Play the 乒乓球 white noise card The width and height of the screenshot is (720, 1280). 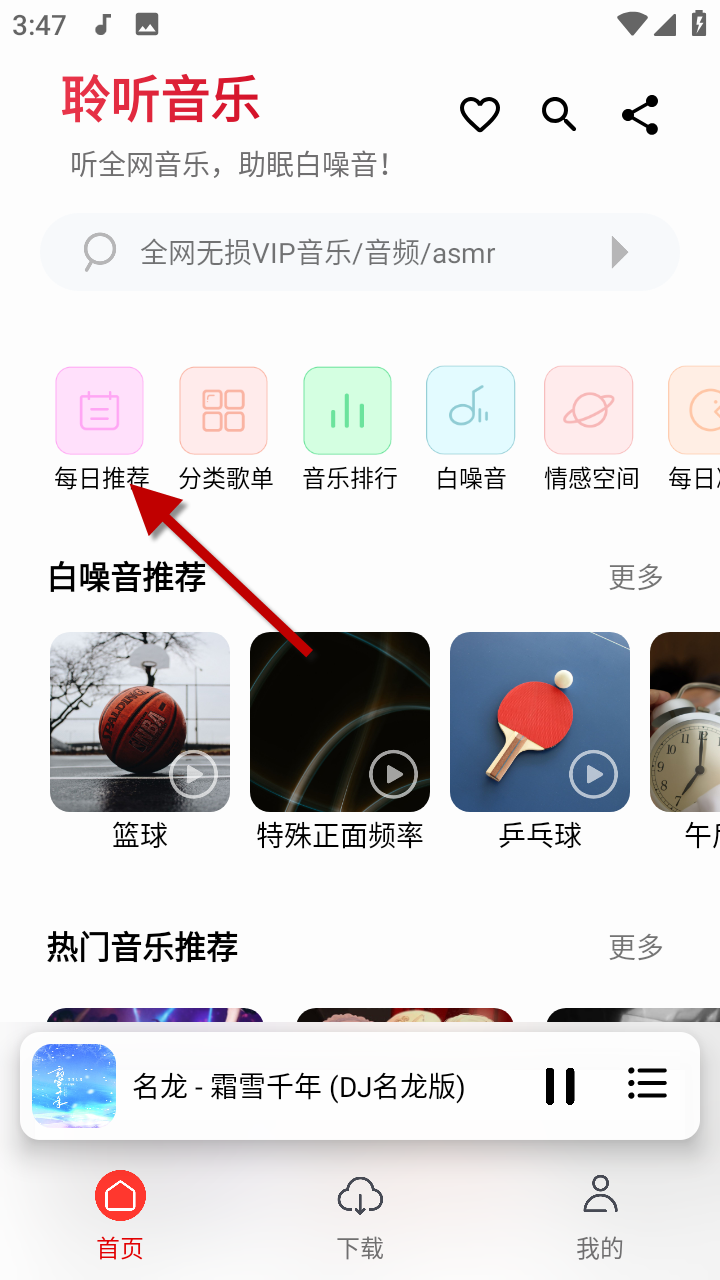(x=540, y=722)
